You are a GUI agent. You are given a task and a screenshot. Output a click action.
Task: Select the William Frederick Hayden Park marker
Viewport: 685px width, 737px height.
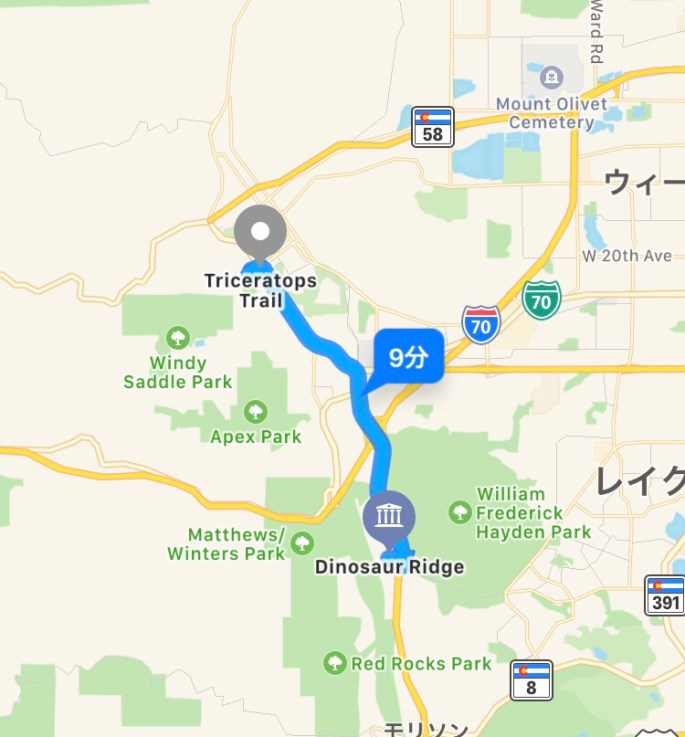point(460,512)
